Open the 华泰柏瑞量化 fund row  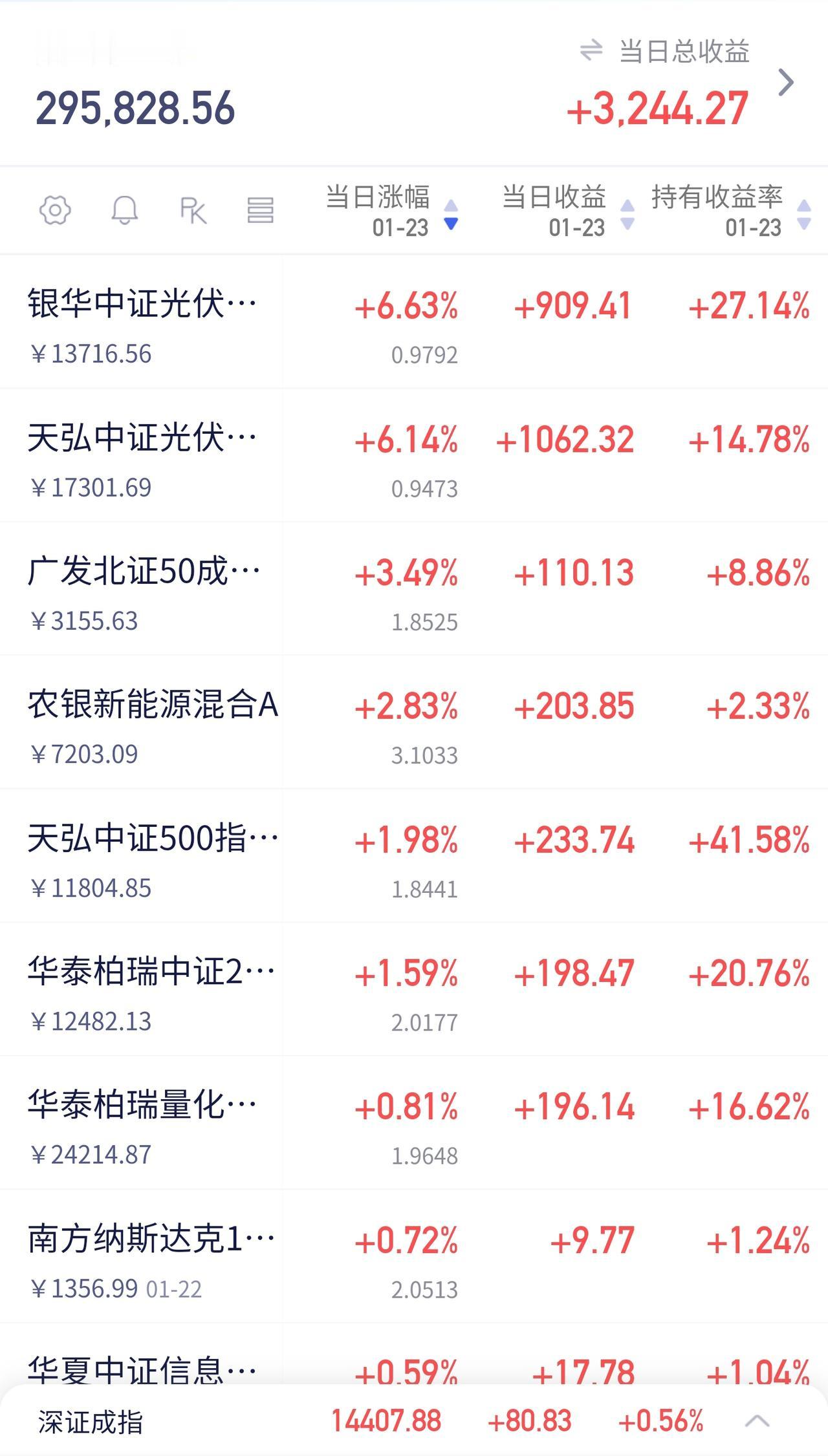point(414,1123)
